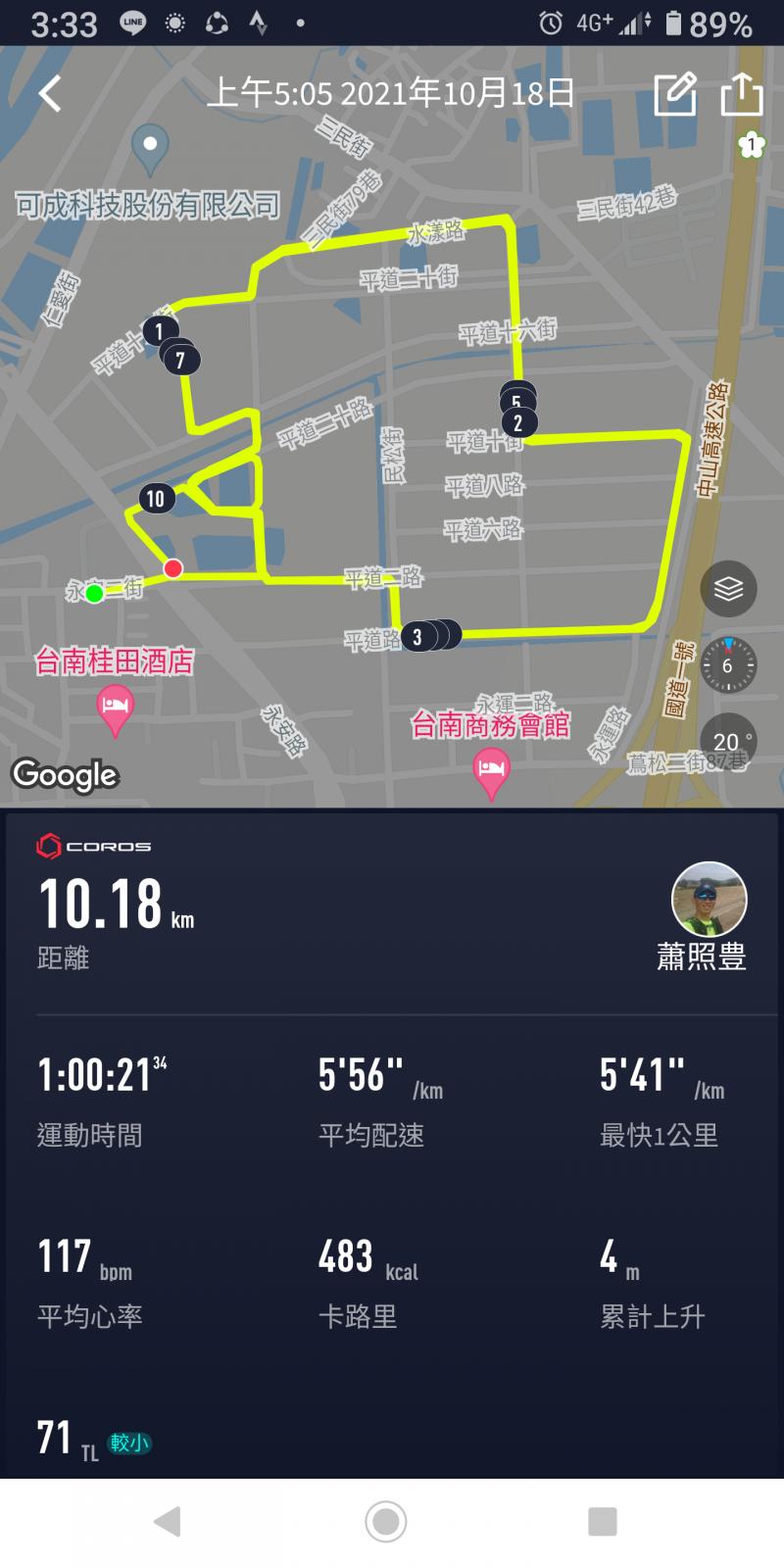Tap the compass orientation button
The image size is (784, 1568).
coord(728,665)
